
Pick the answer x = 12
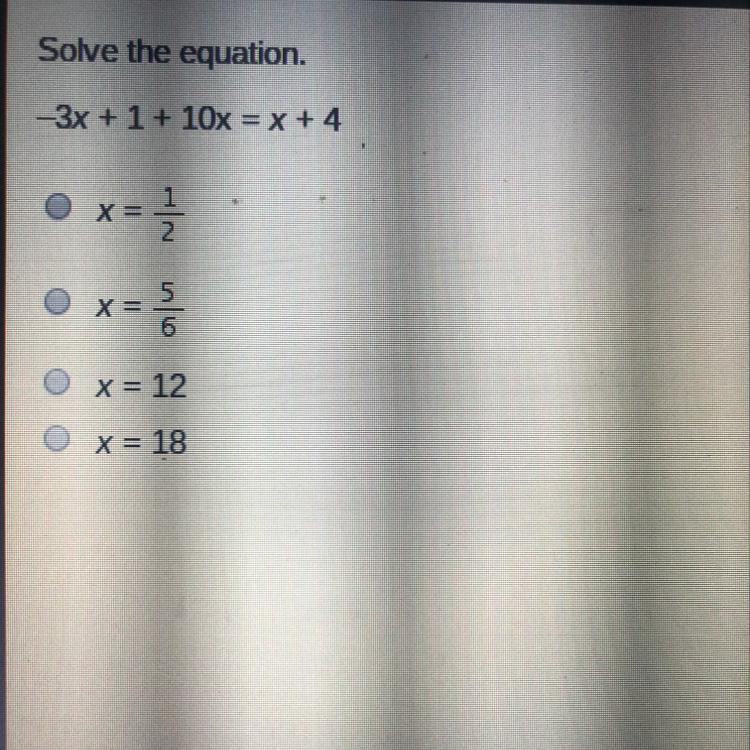(60, 383)
